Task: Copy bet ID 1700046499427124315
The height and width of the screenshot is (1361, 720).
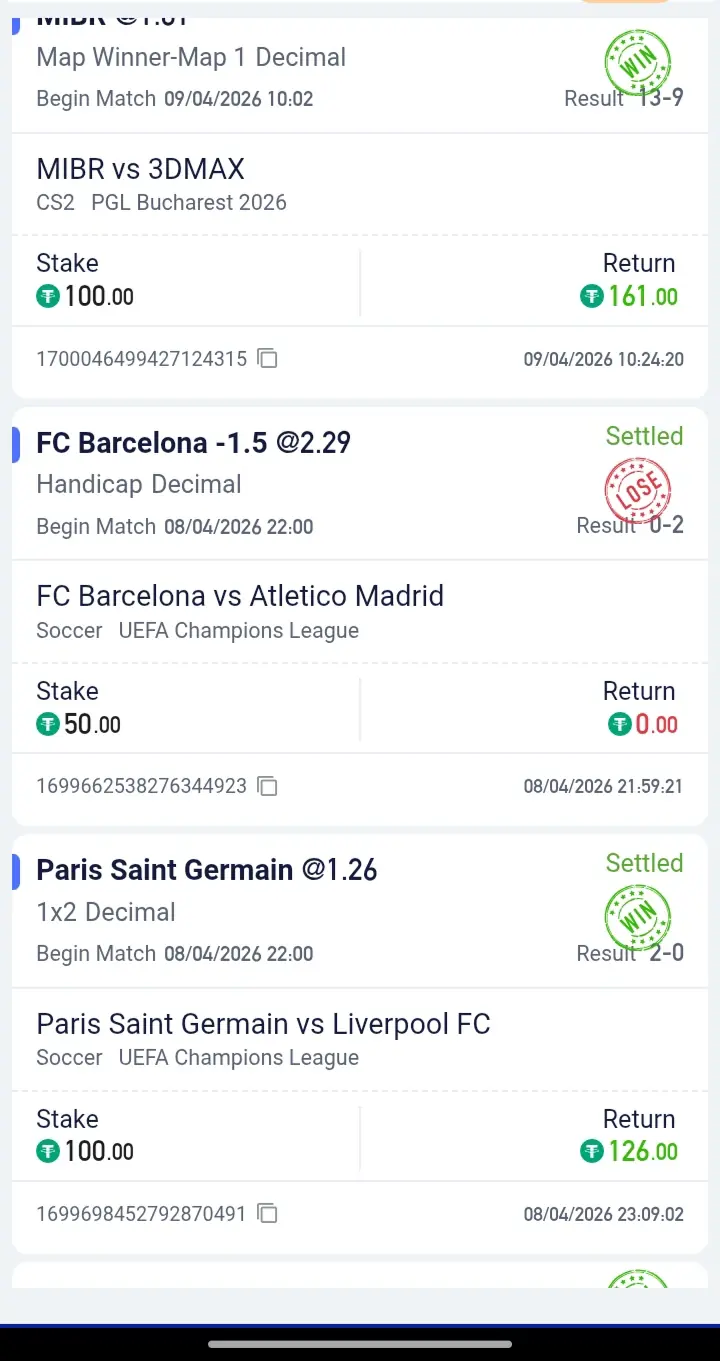Action: 267,359
